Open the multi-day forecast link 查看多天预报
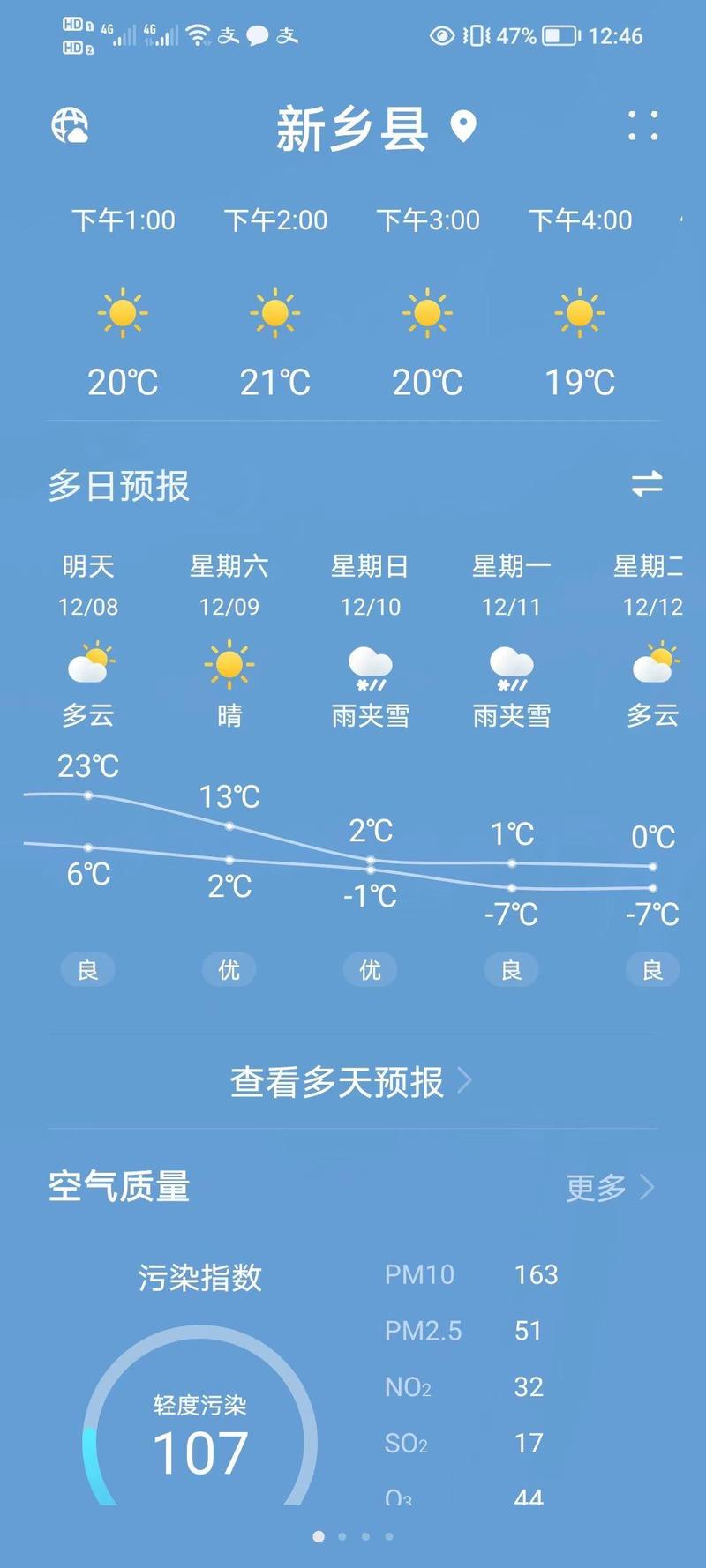The width and height of the screenshot is (706, 1568). 335,1084
